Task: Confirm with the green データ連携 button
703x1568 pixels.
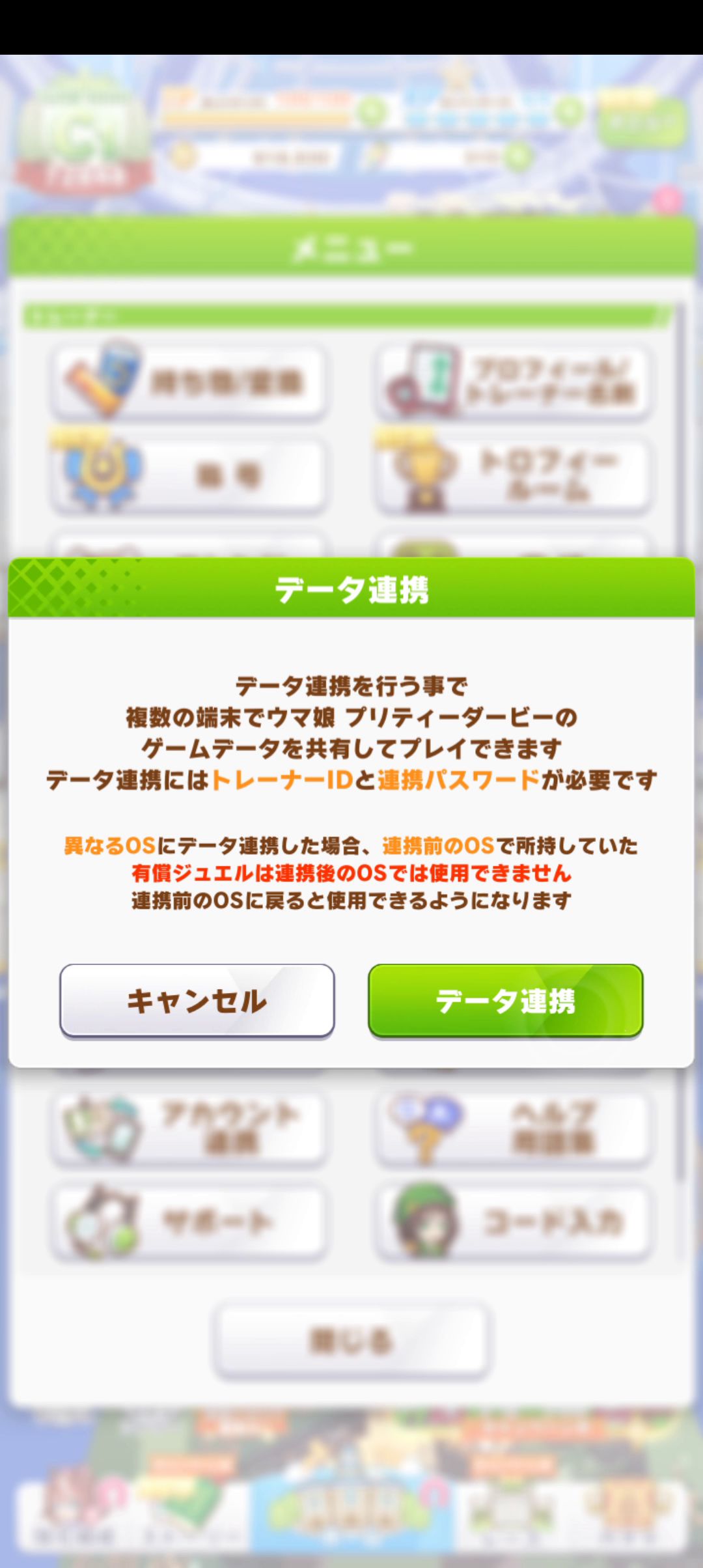Action: coord(505,1000)
